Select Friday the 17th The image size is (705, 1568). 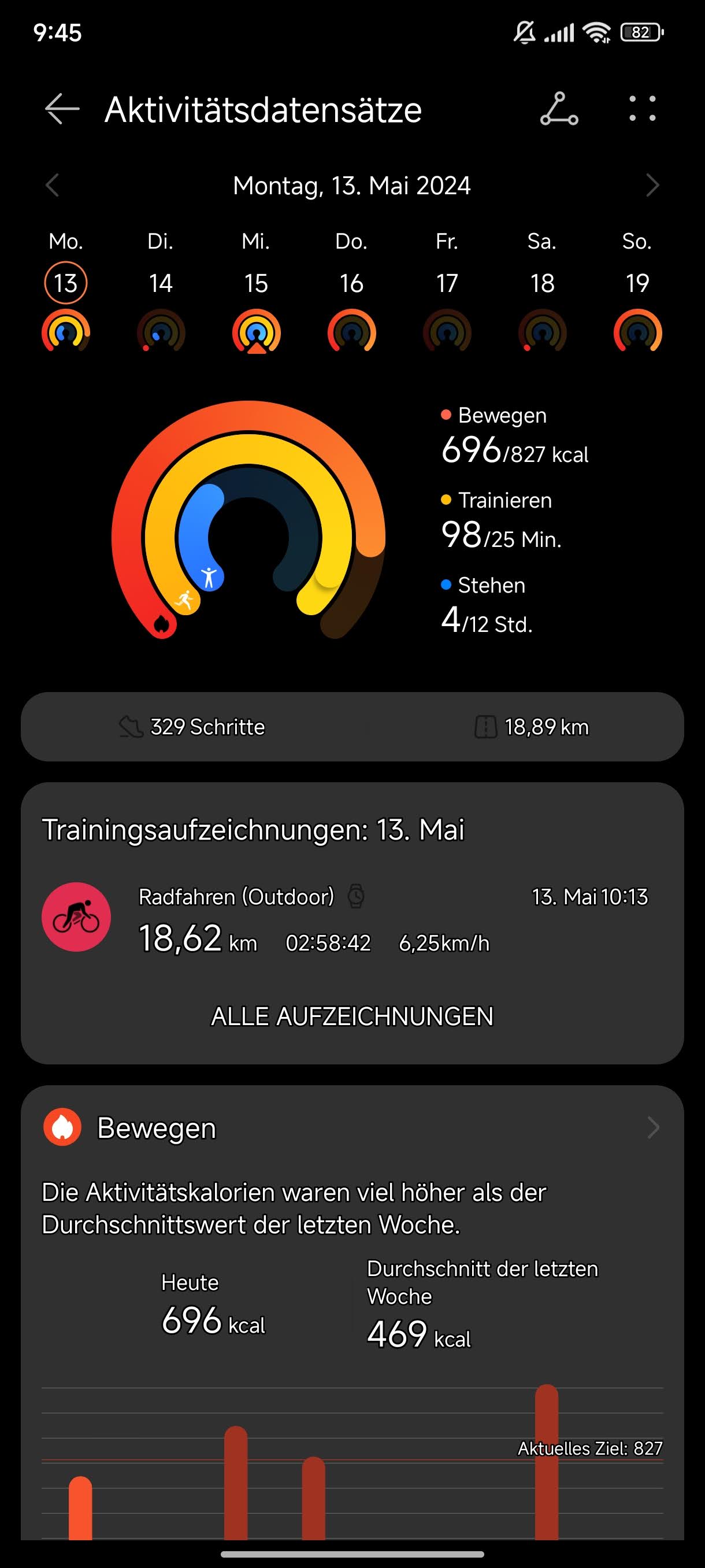tap(447, 293)
